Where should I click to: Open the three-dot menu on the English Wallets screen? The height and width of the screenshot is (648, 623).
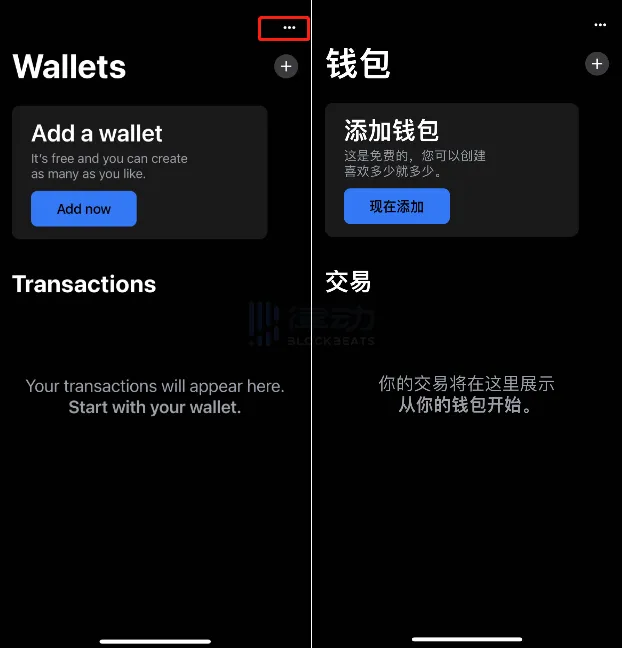(289, 28)
